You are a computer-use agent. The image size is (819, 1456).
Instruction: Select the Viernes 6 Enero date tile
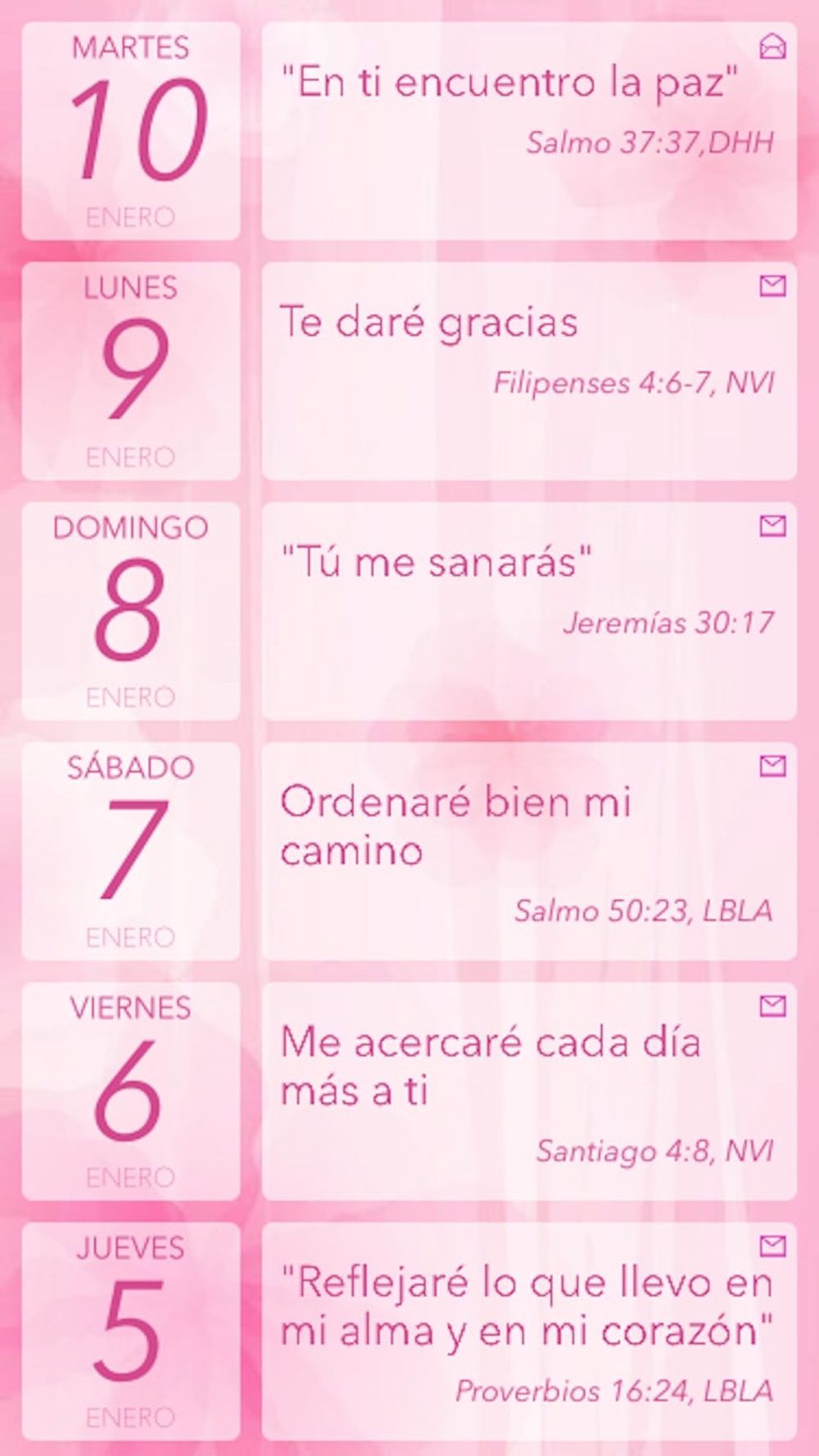(131, 1091)
